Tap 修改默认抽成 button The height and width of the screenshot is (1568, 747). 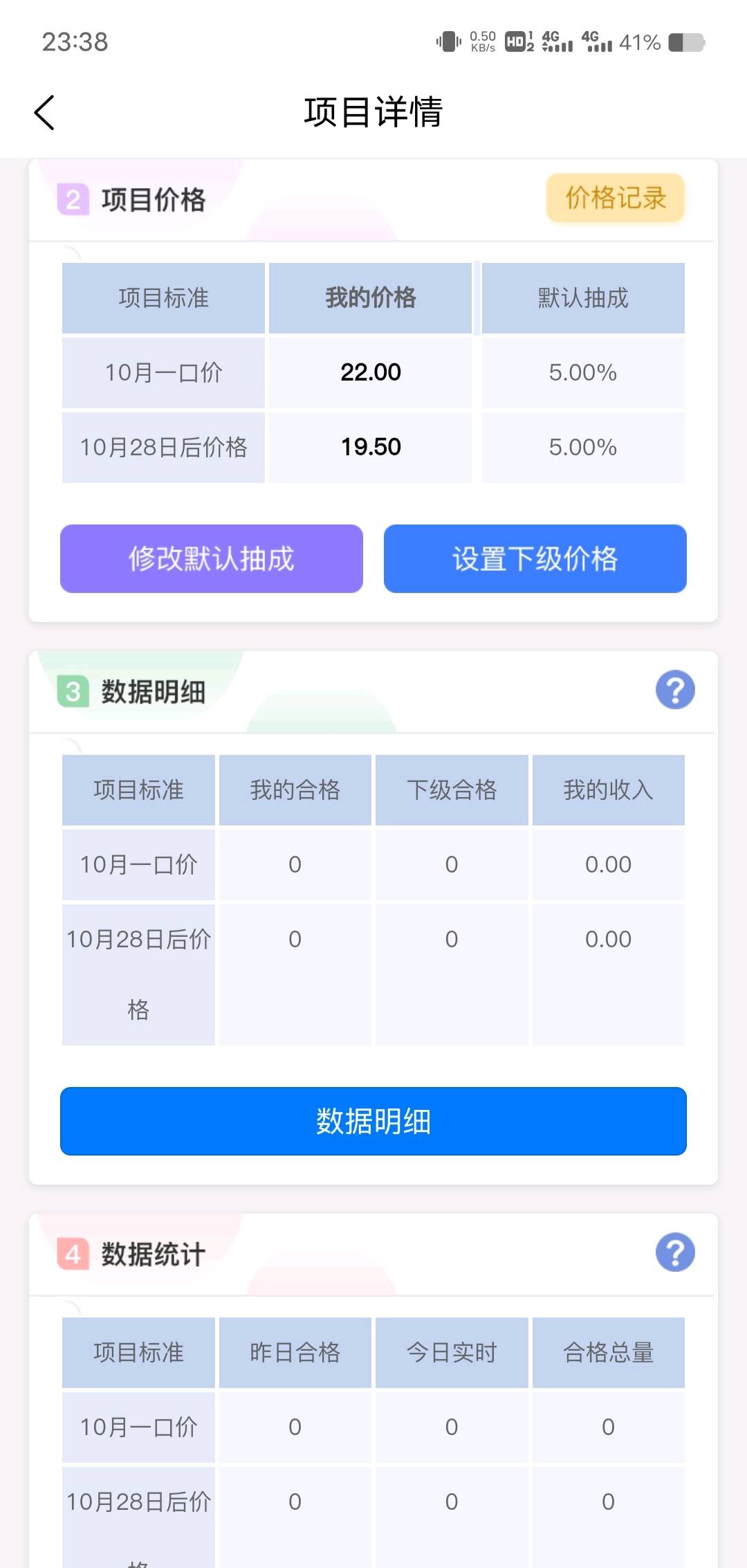(212, 558)
